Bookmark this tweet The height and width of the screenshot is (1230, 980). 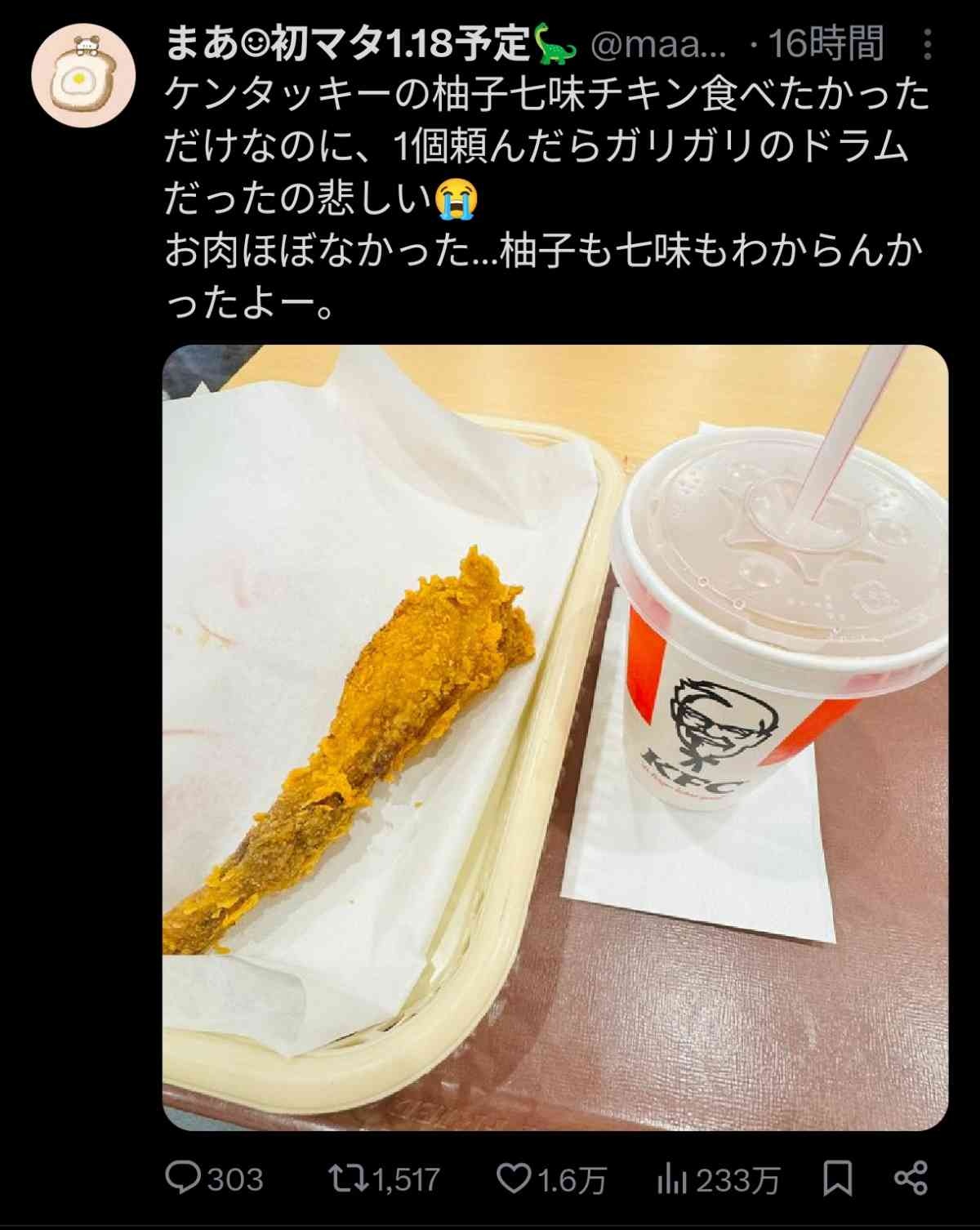point(837,1179)
